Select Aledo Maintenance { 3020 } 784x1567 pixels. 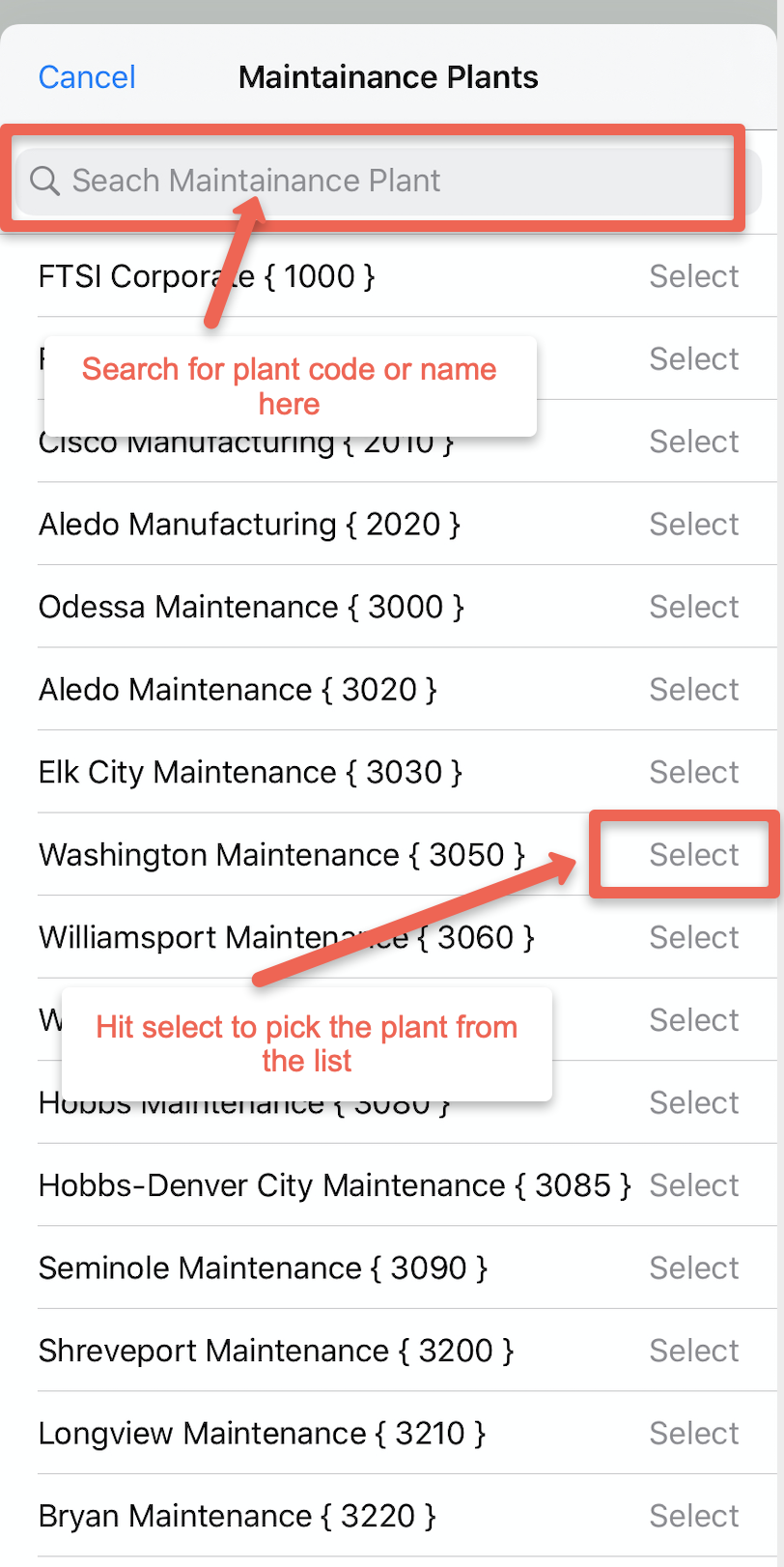pos(693,690)
